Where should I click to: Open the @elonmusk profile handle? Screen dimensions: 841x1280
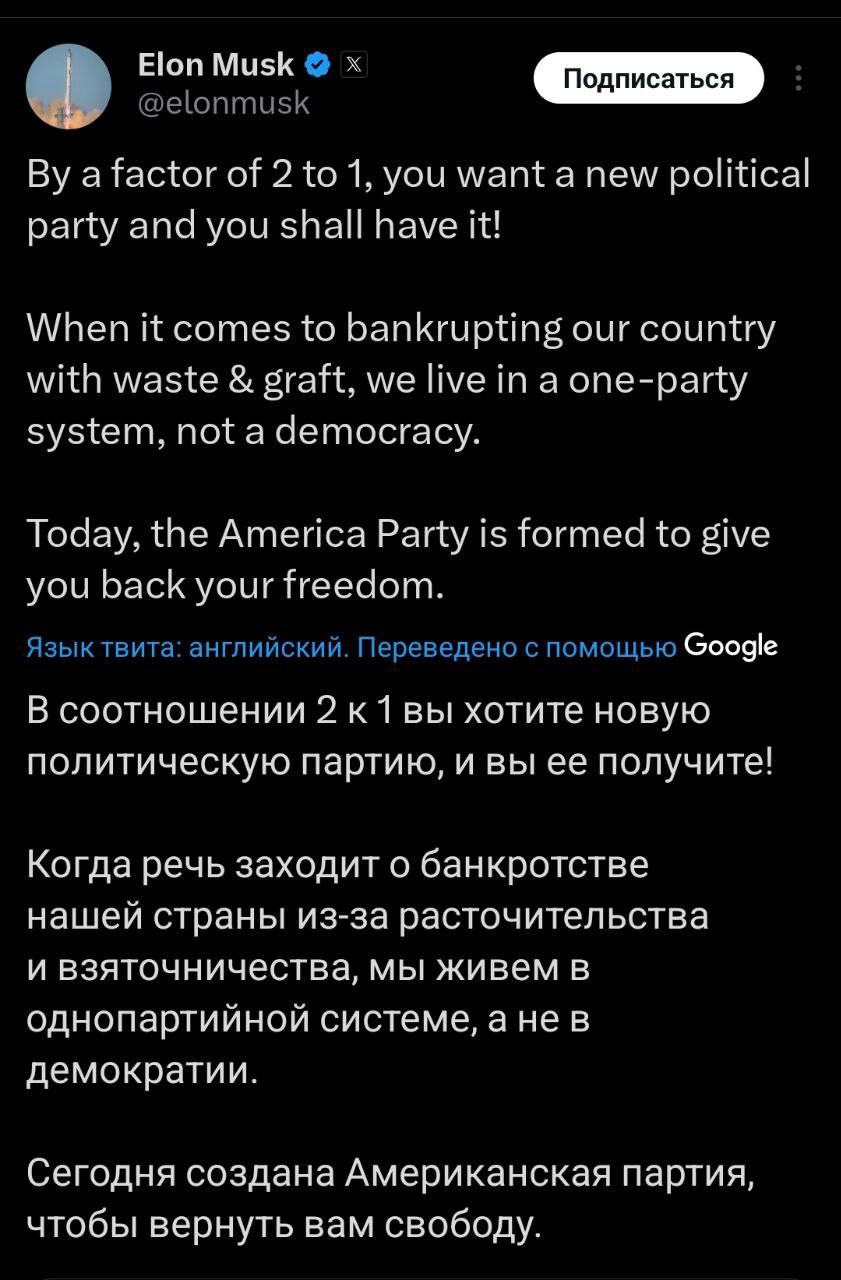(x=222, y=103)
